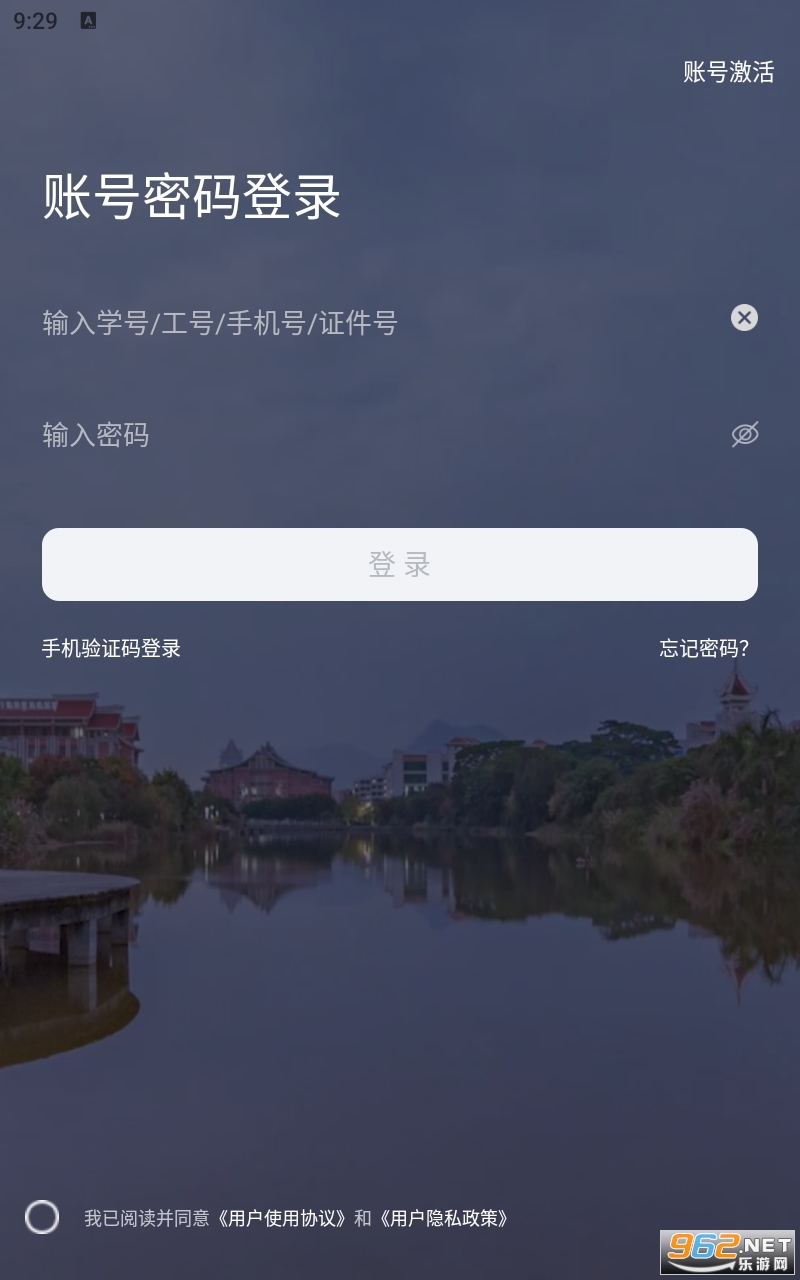Open 忘记密码? password recovery
Screen dimensions: 800x1280
[x=704, y=648]
